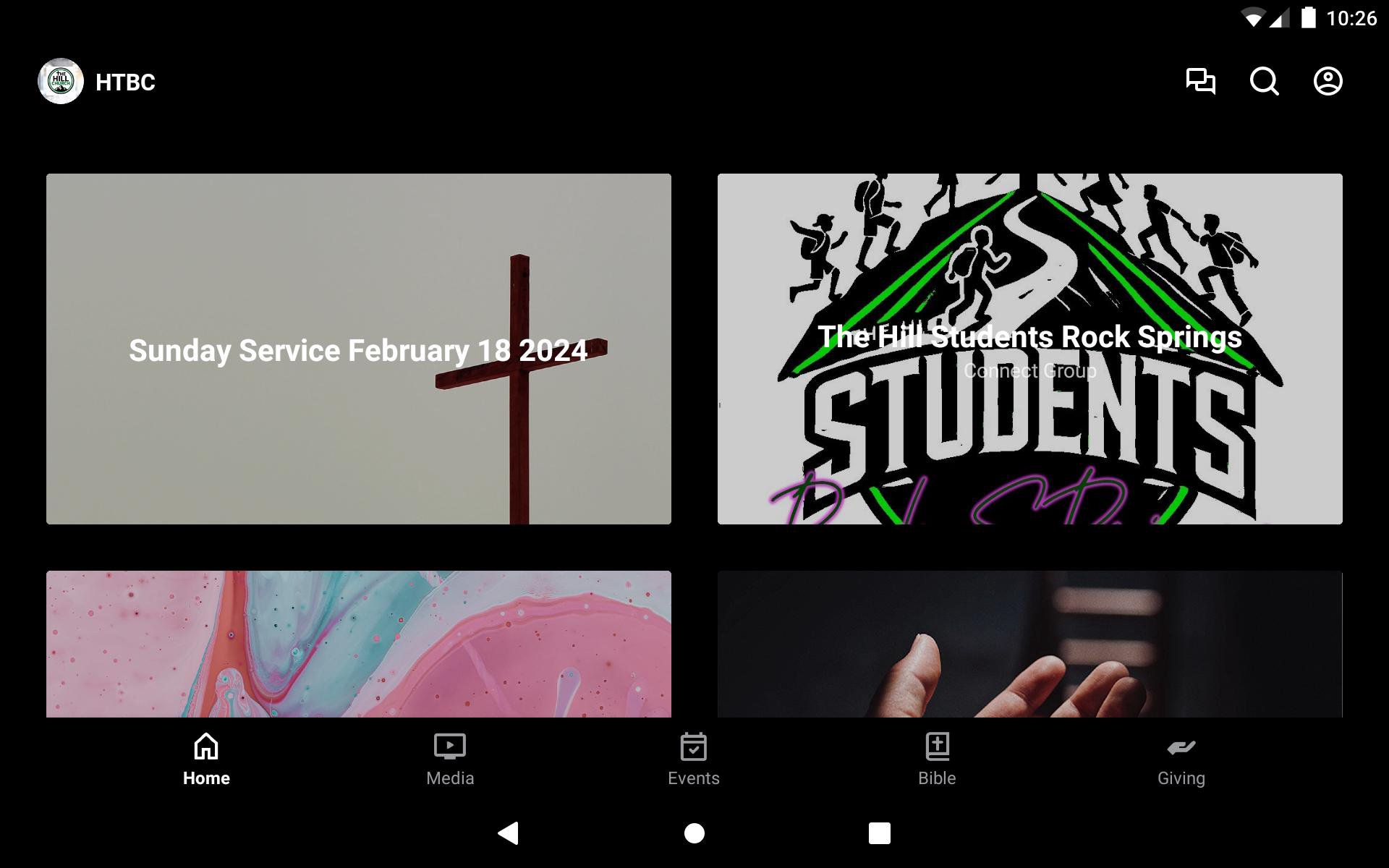Image resolution: width=1389 pixels, height=868 pixels.
Task: Open the account profile icon
Action: [1328, 81]
